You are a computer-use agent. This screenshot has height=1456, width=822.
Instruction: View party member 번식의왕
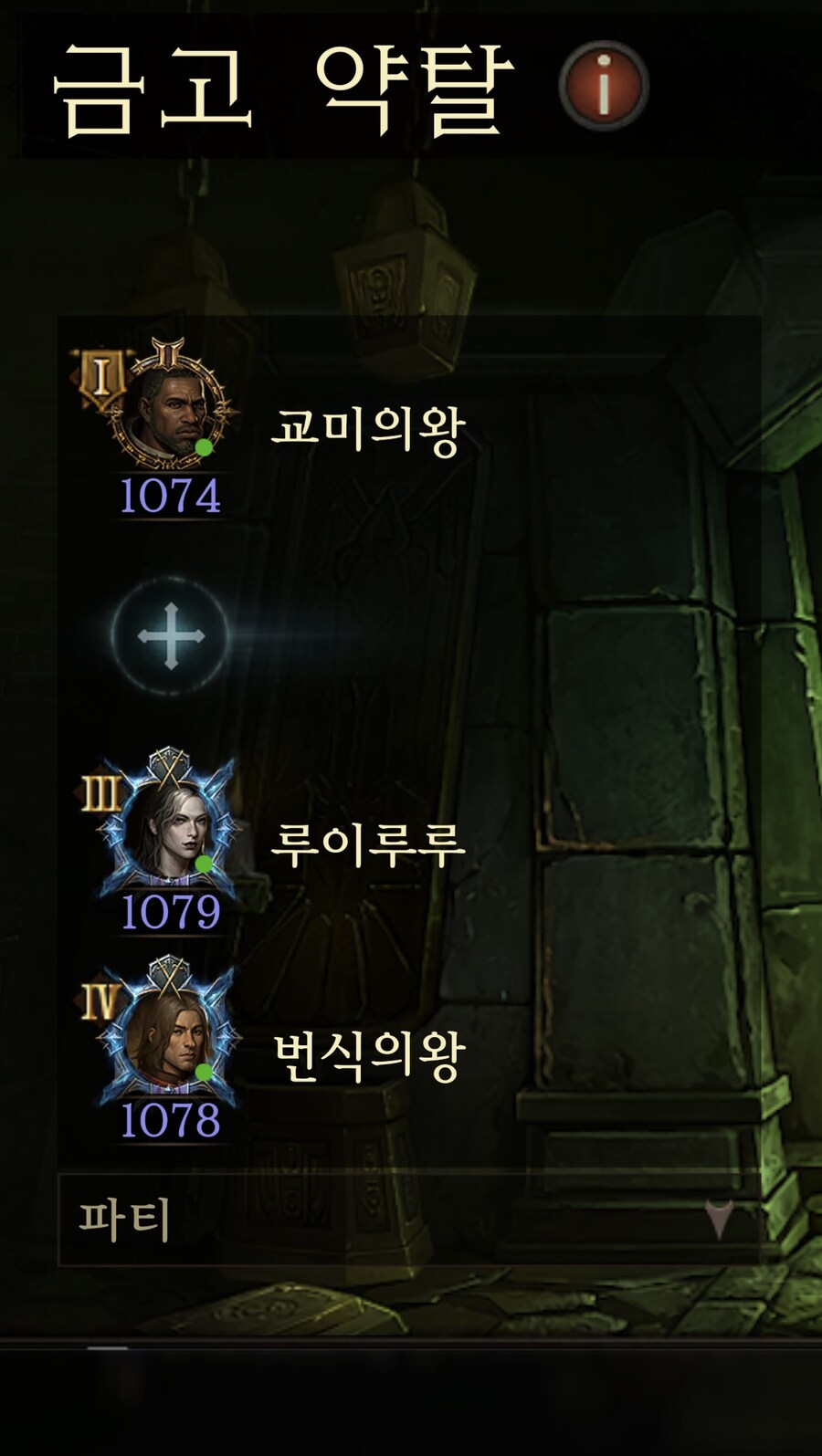coord(172,1037)
